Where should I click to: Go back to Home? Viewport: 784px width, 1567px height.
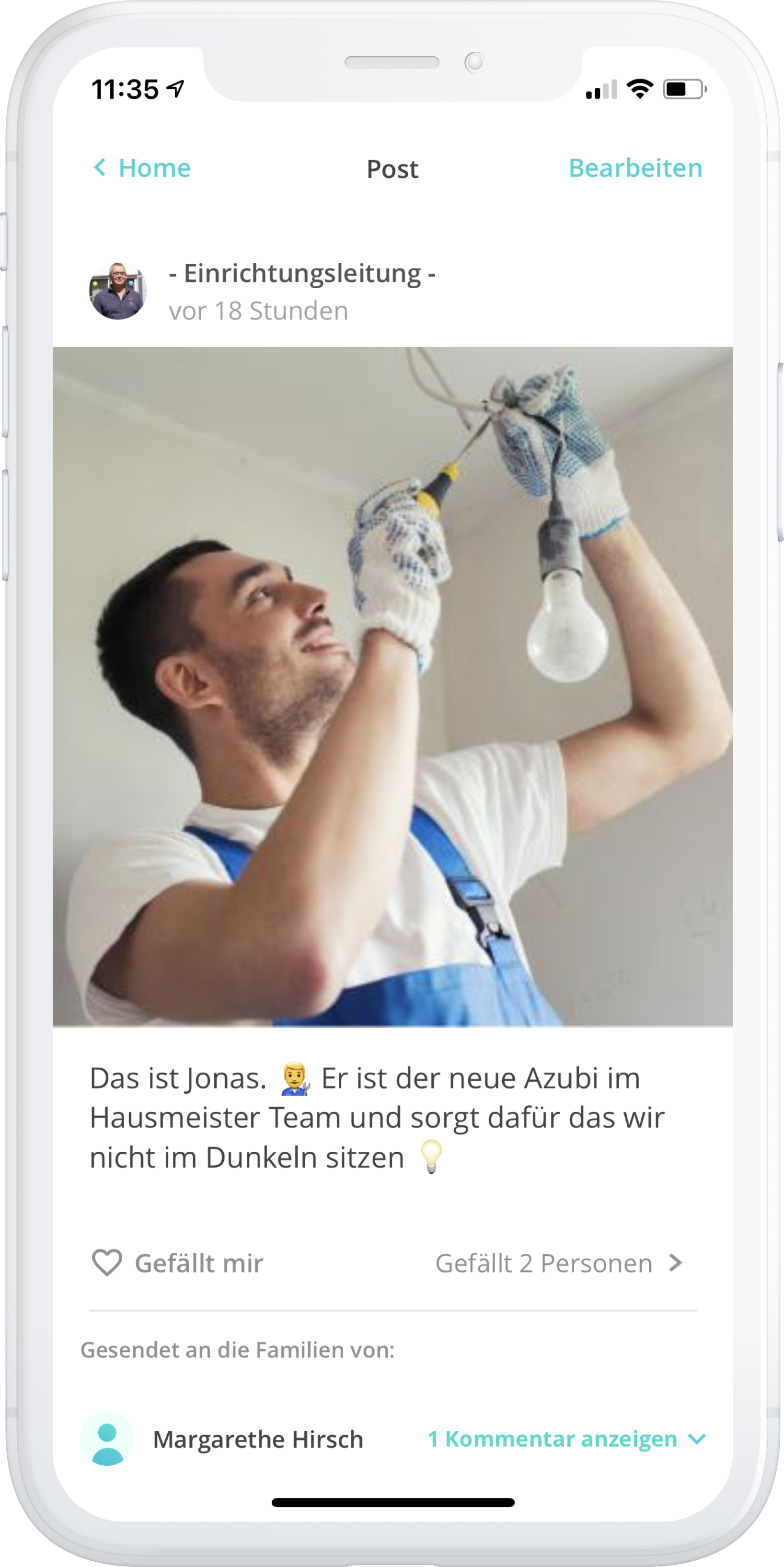pyautogui.click(x=142, y=168)
